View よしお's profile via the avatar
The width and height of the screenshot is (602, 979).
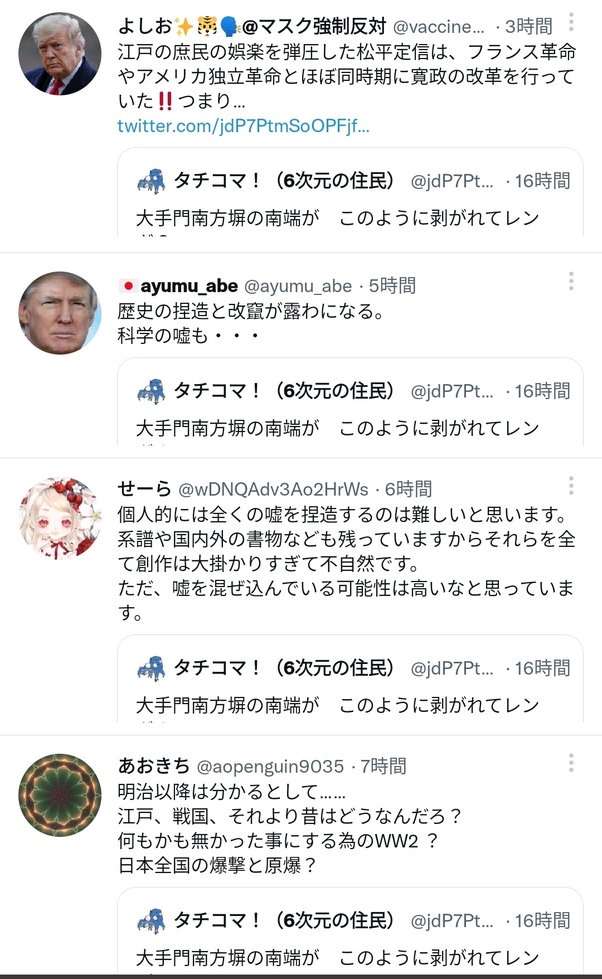pos(59,54)
